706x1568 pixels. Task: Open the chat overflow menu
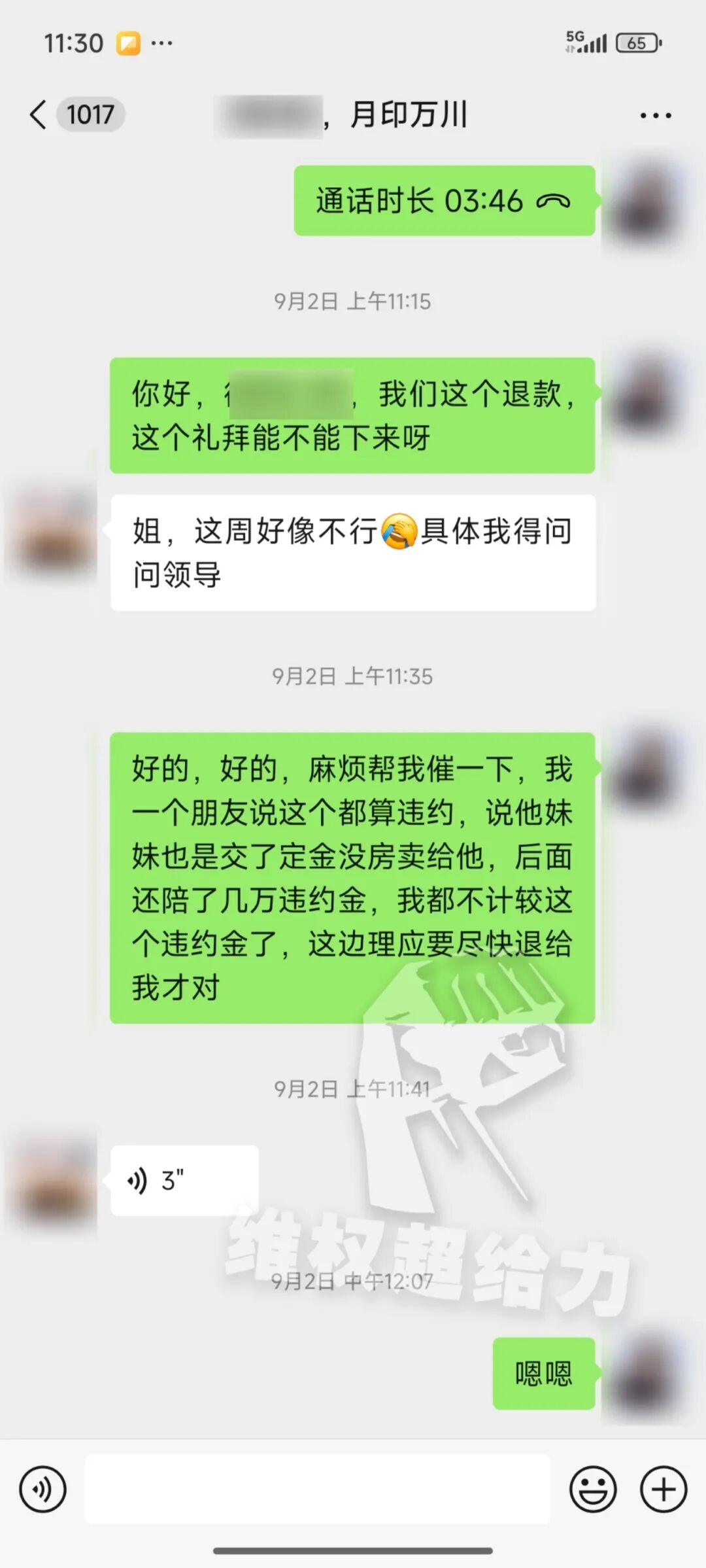[x=655, y=116]
